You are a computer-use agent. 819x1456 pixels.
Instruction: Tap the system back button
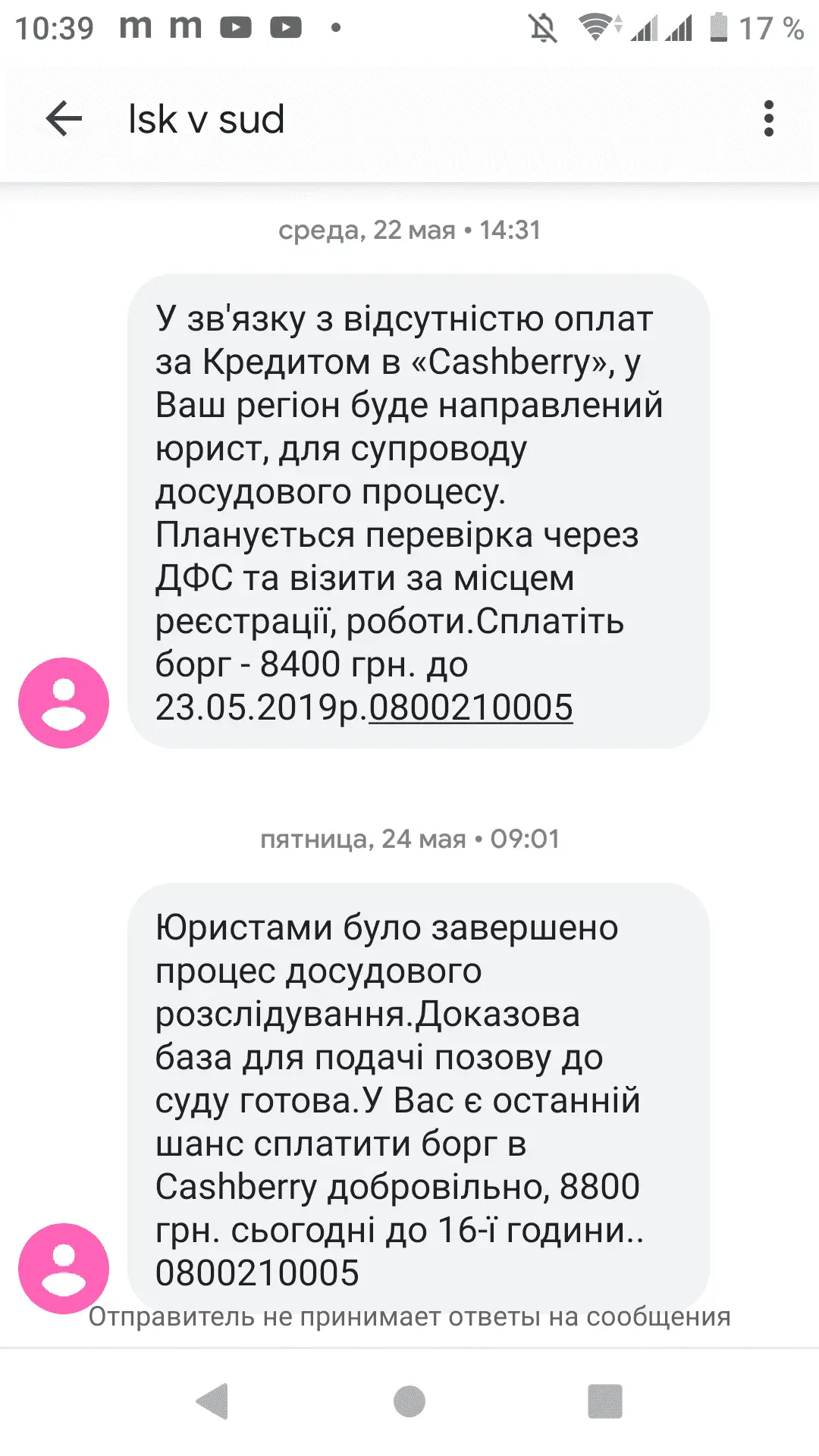213,1401
